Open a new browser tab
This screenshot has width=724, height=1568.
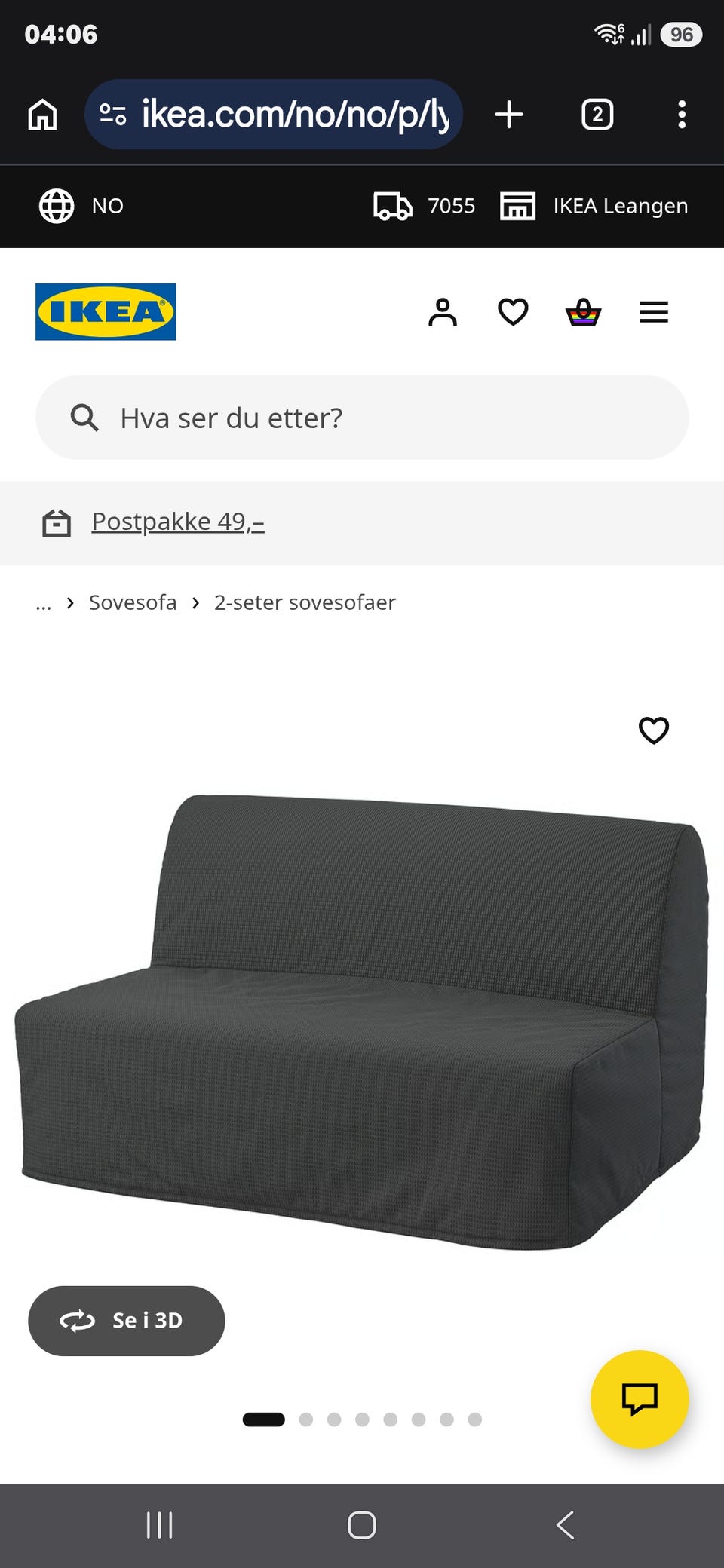509,115
